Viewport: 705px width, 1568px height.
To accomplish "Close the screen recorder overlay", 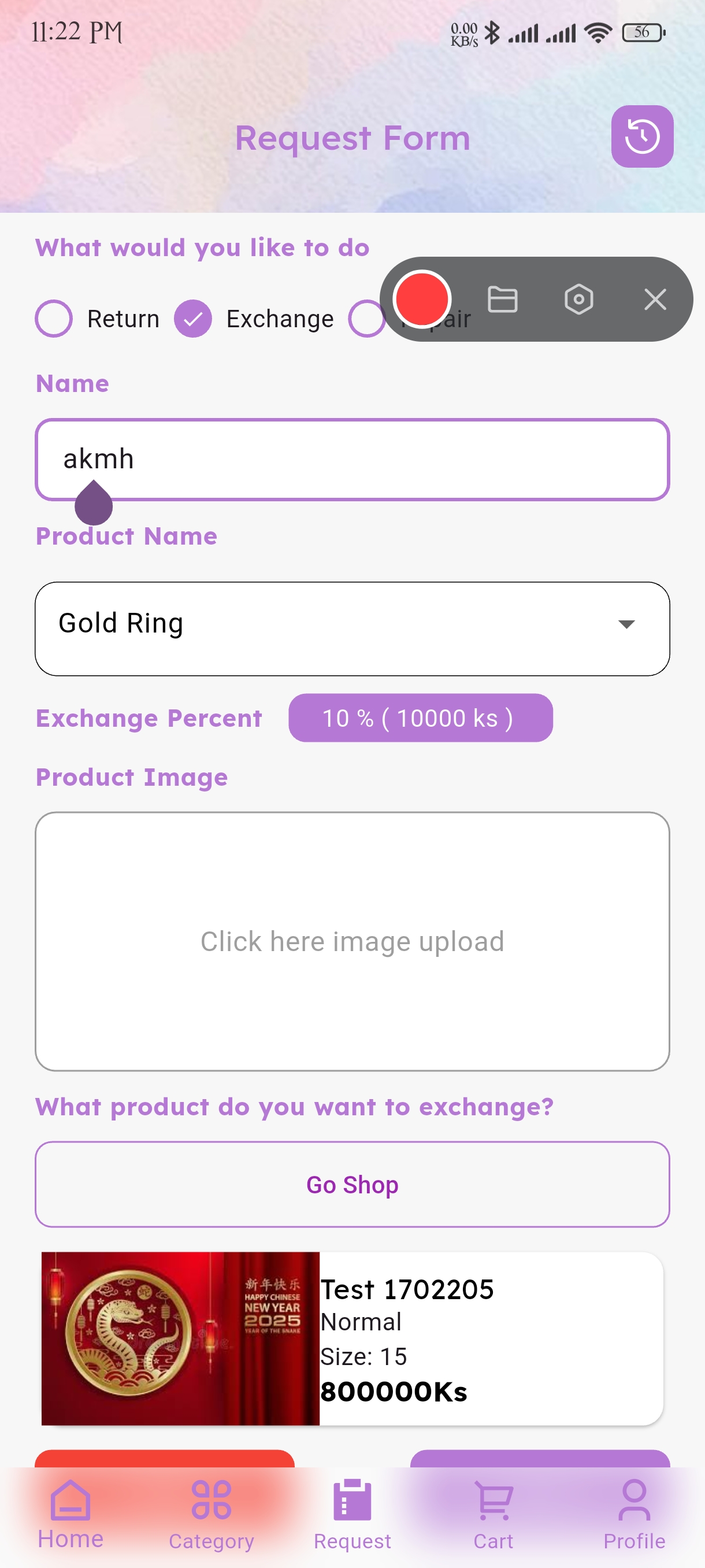I will pyautogui.click(x=655, y=299).
